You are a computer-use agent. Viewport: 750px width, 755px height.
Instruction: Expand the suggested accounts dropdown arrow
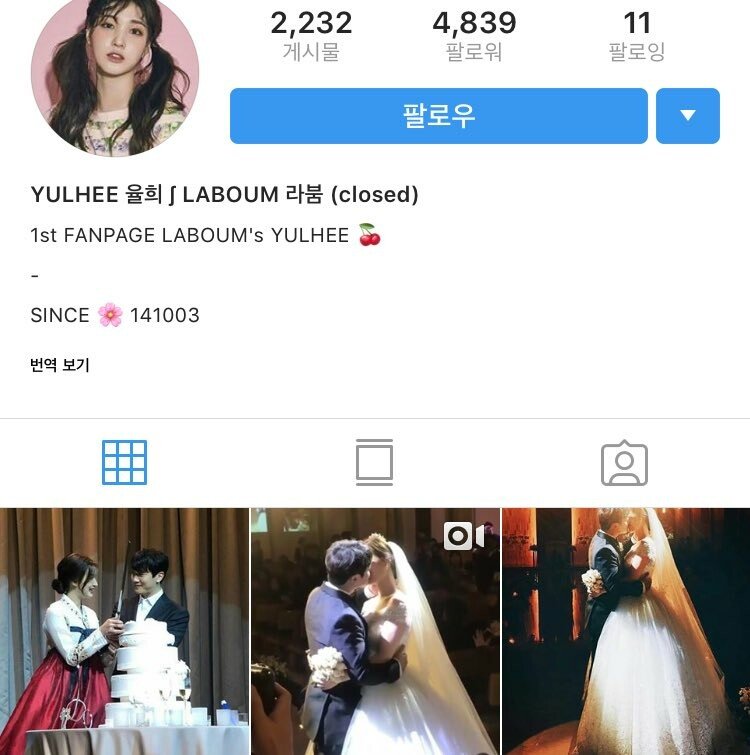[687, 116]
